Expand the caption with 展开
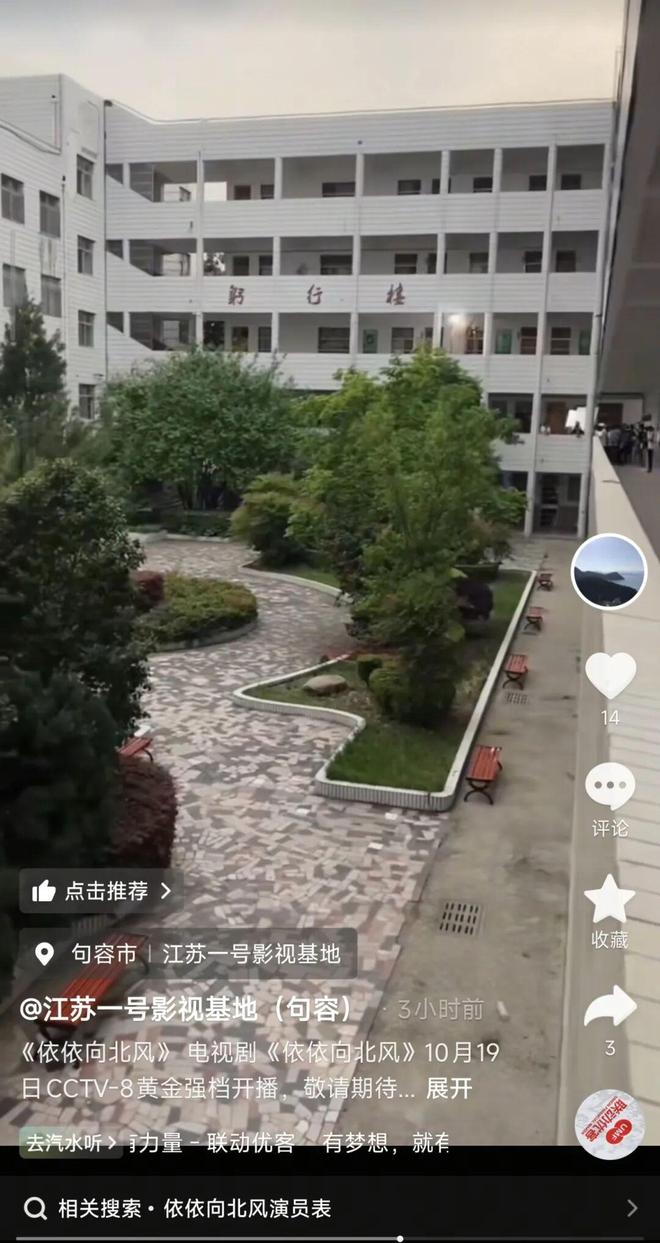Screen dimensions: 660x1243 [449, 1088]
